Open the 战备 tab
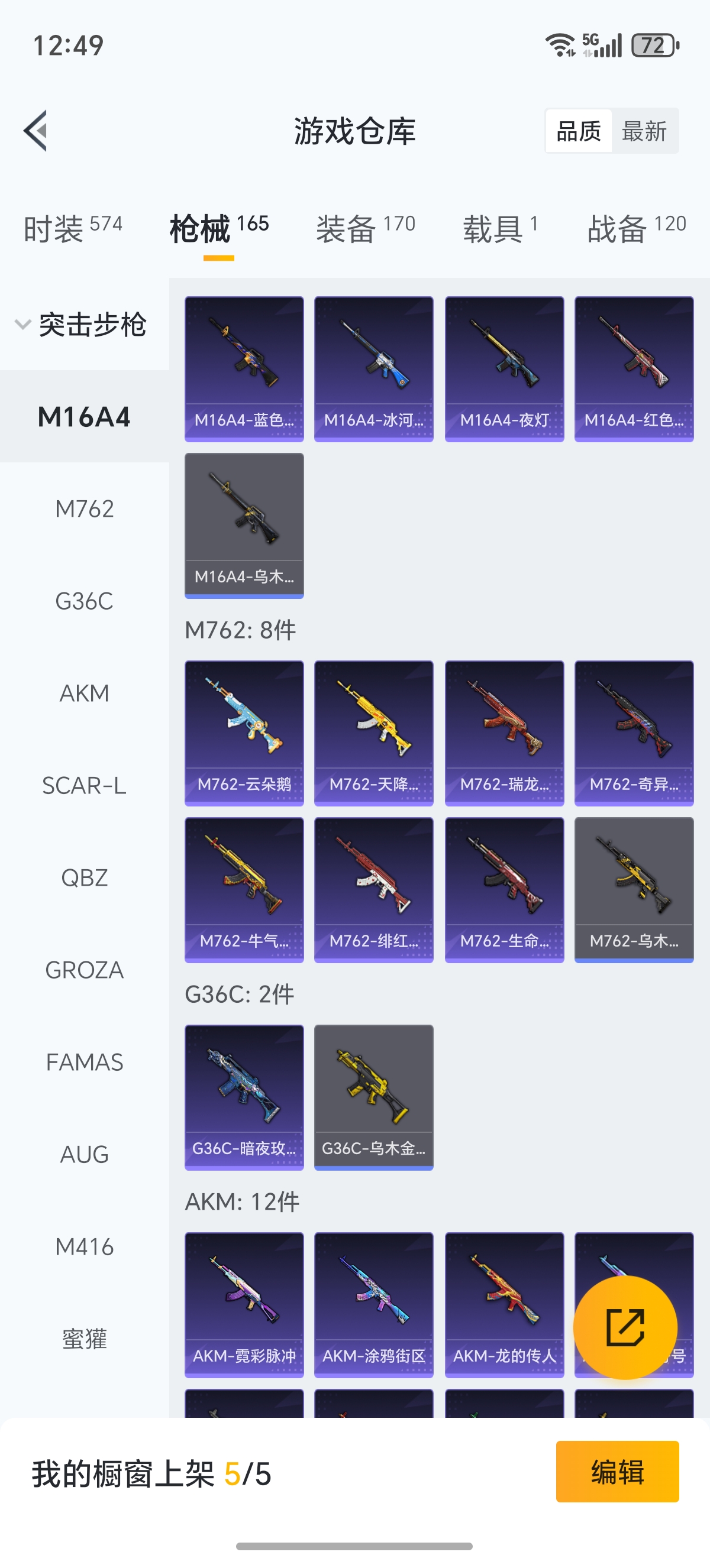This screenshot has width=710, height=1568. (x=635, y=228)
